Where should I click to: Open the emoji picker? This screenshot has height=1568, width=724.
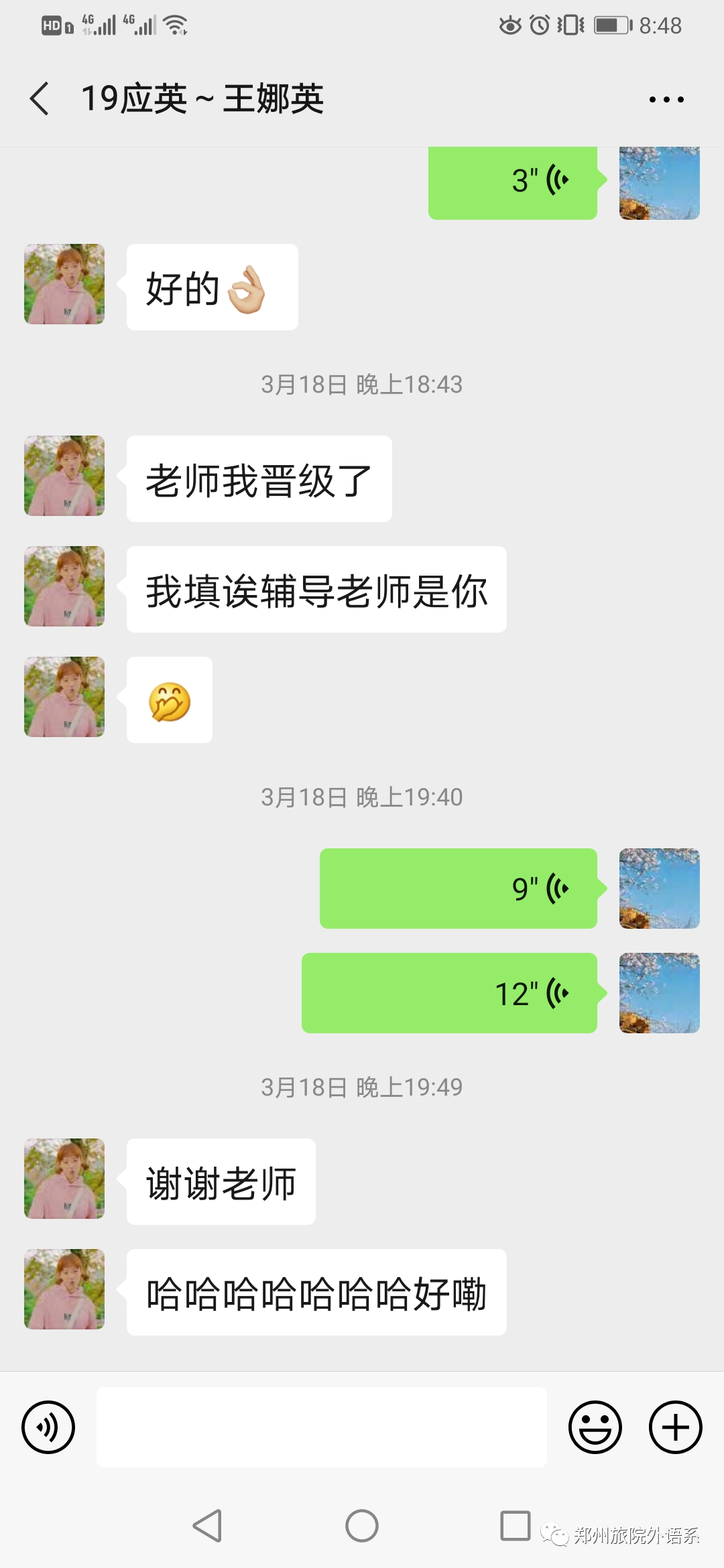(595, 1427)
